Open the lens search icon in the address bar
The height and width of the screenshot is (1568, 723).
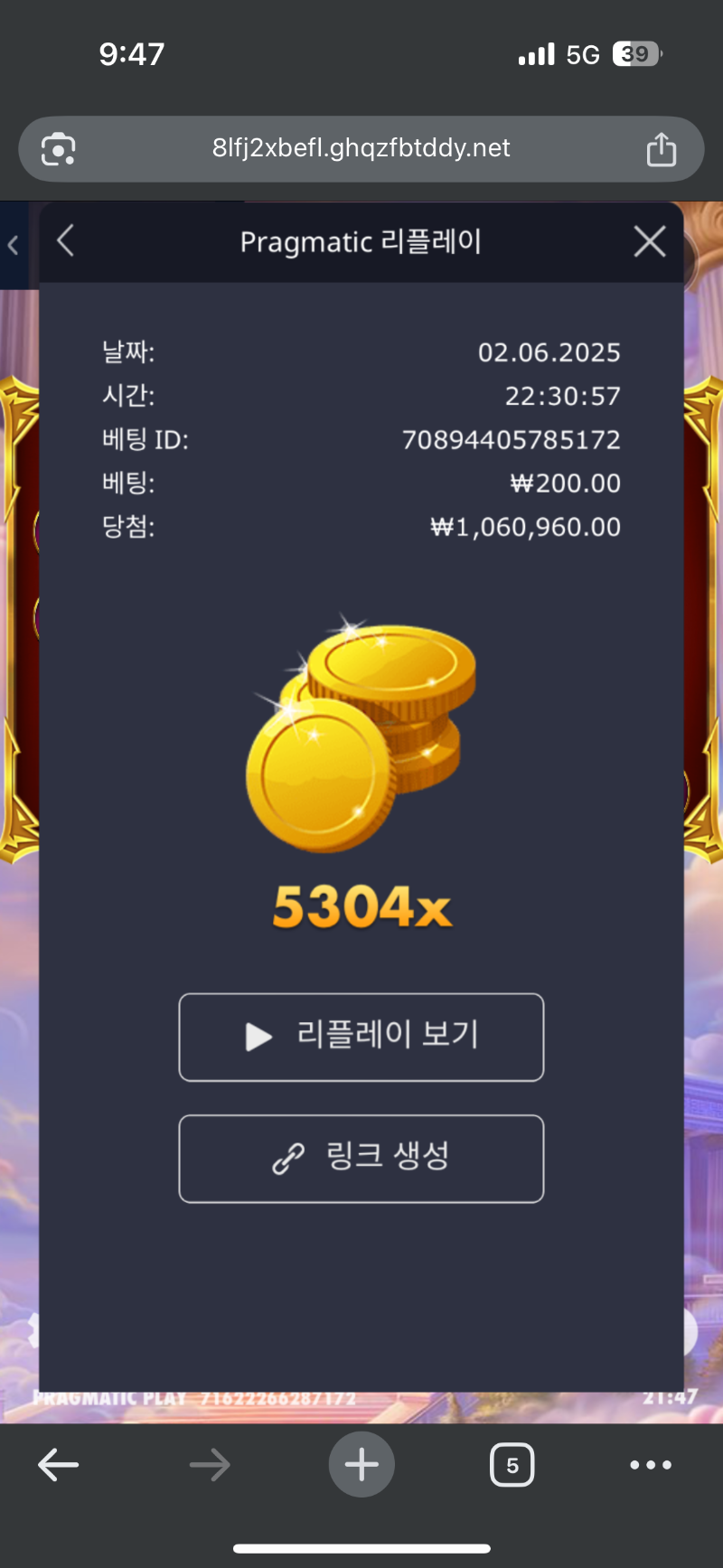click(59, 149)
